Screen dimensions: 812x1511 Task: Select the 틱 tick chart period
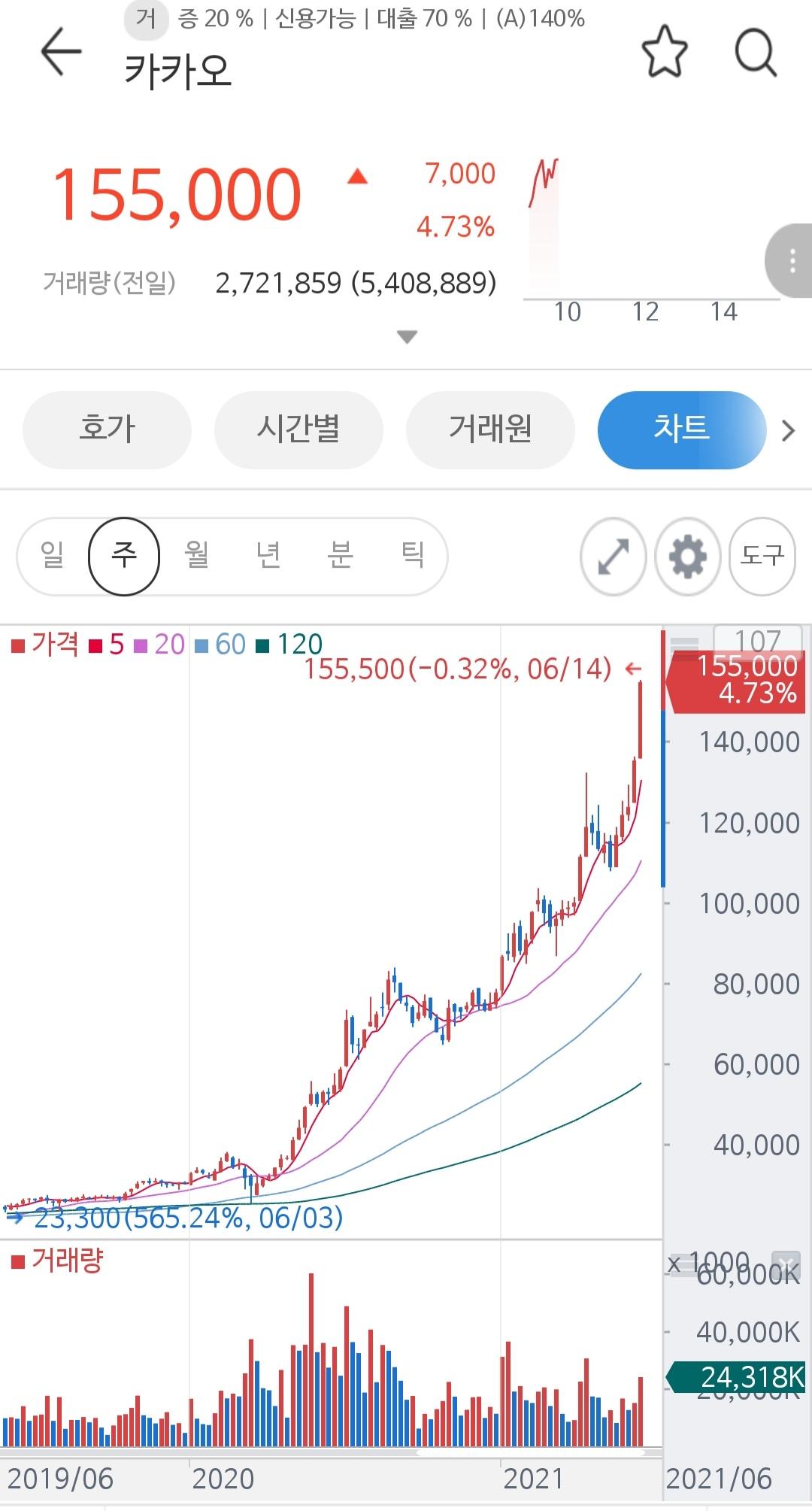pos(412,556)
